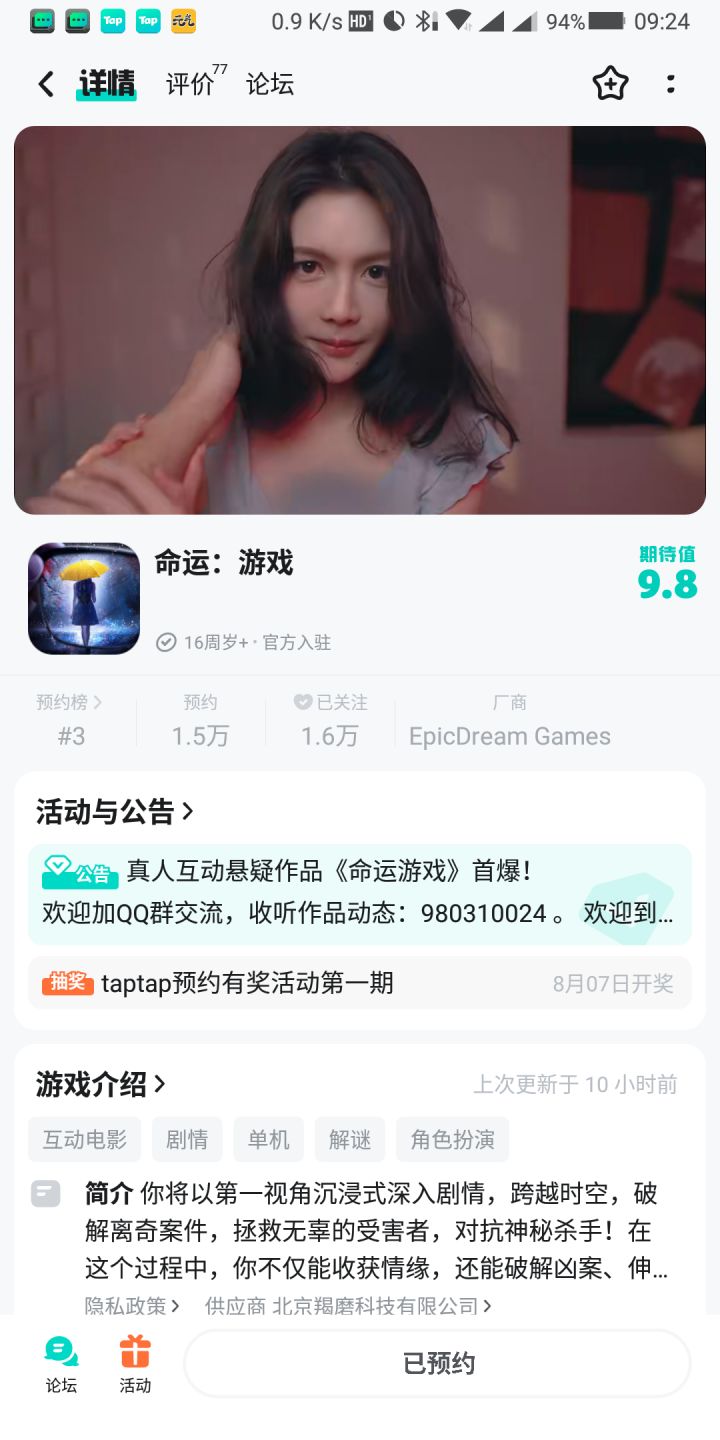Open the overflow three-dot menu

671,85
